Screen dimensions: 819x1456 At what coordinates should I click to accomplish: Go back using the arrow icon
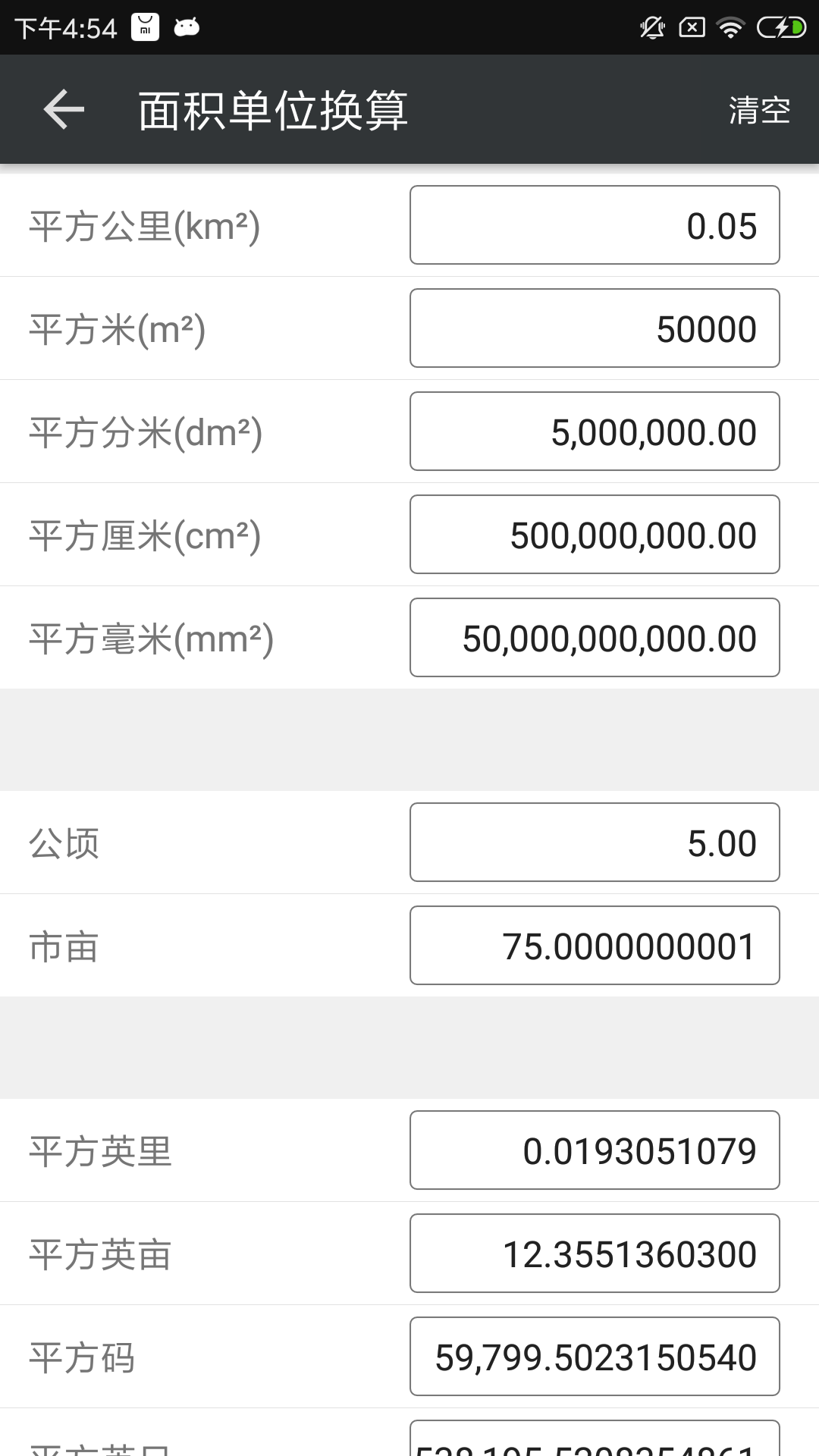[x=64, y=110]
